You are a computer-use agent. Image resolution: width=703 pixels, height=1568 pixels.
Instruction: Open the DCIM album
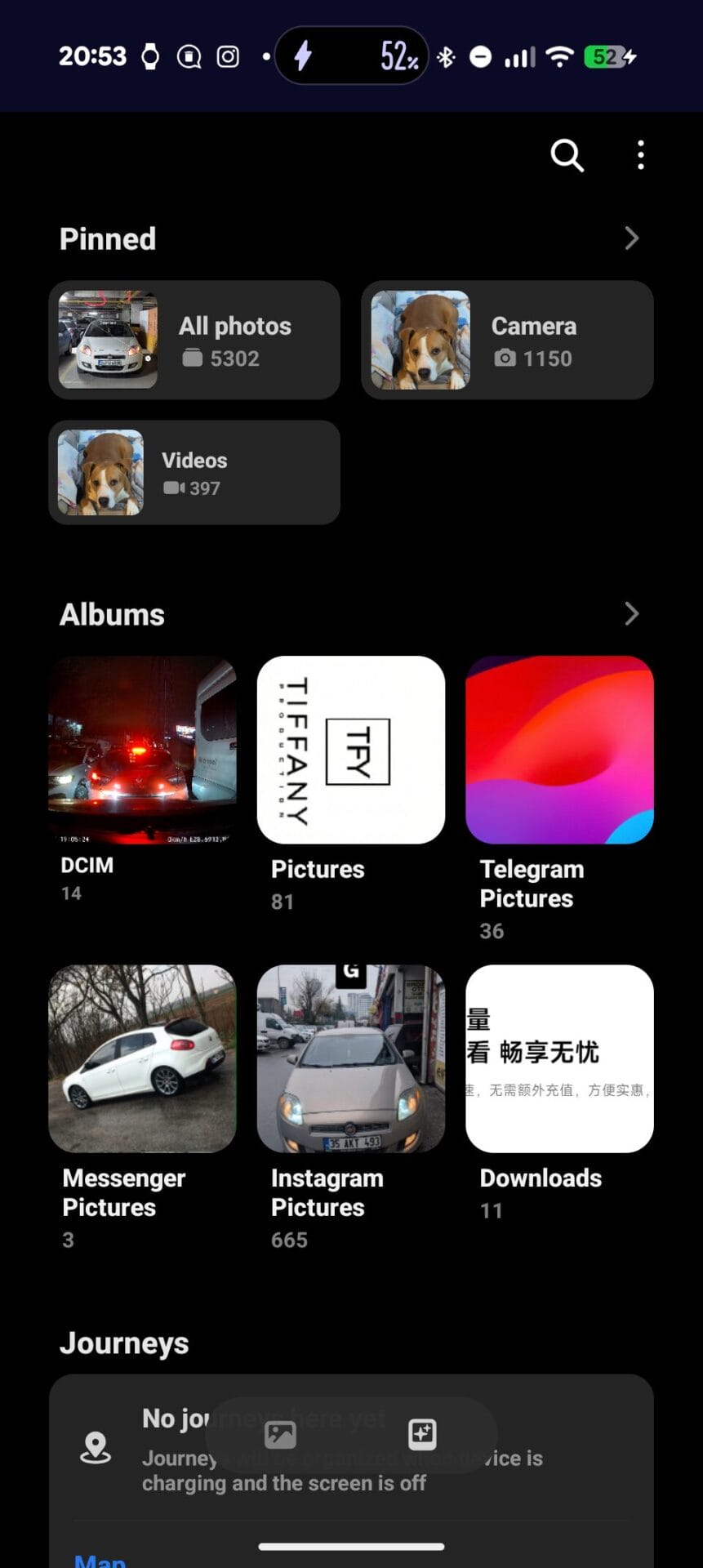point(142,750)
